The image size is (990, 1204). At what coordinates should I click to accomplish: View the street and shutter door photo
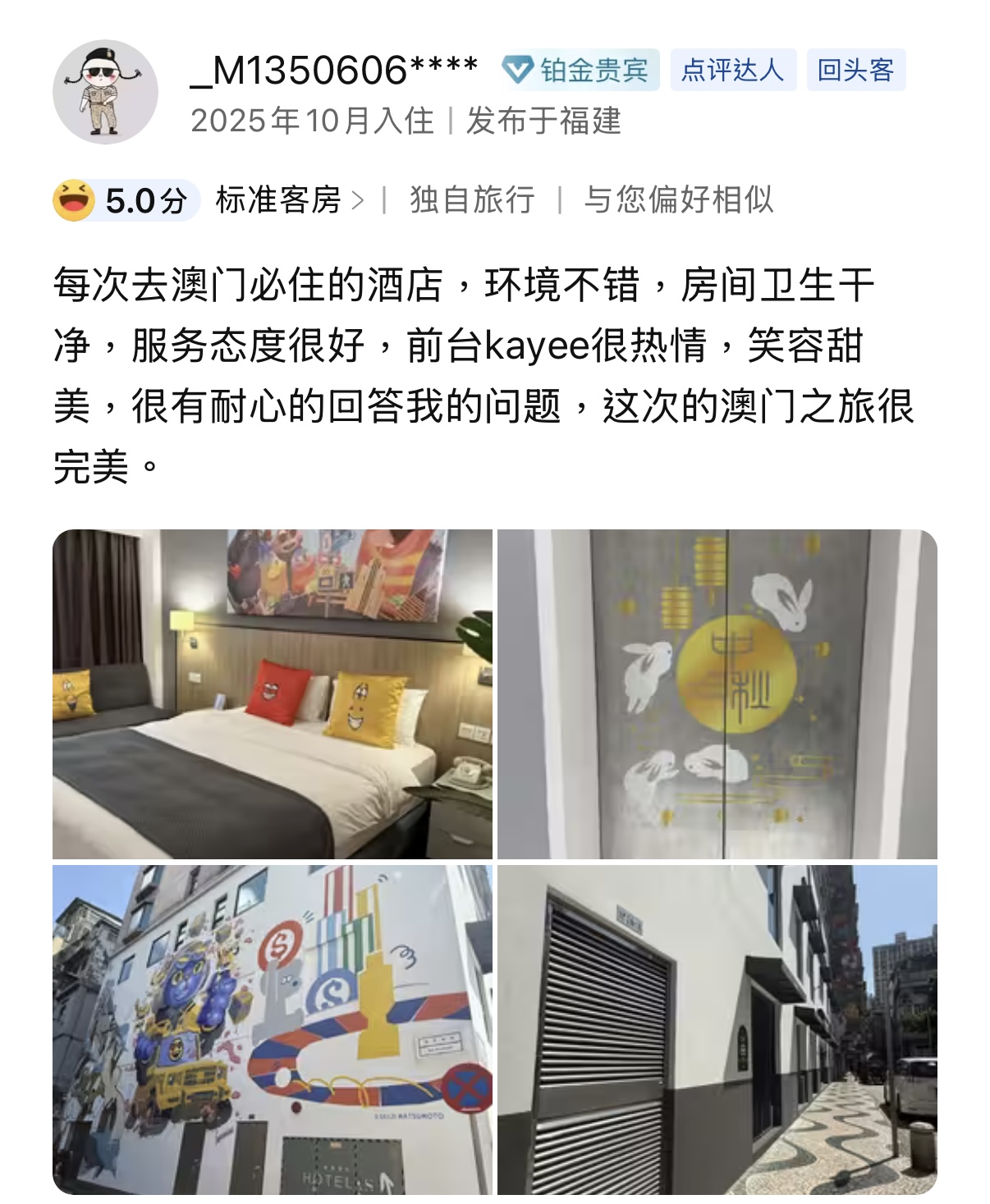(x=717, y=1030)
